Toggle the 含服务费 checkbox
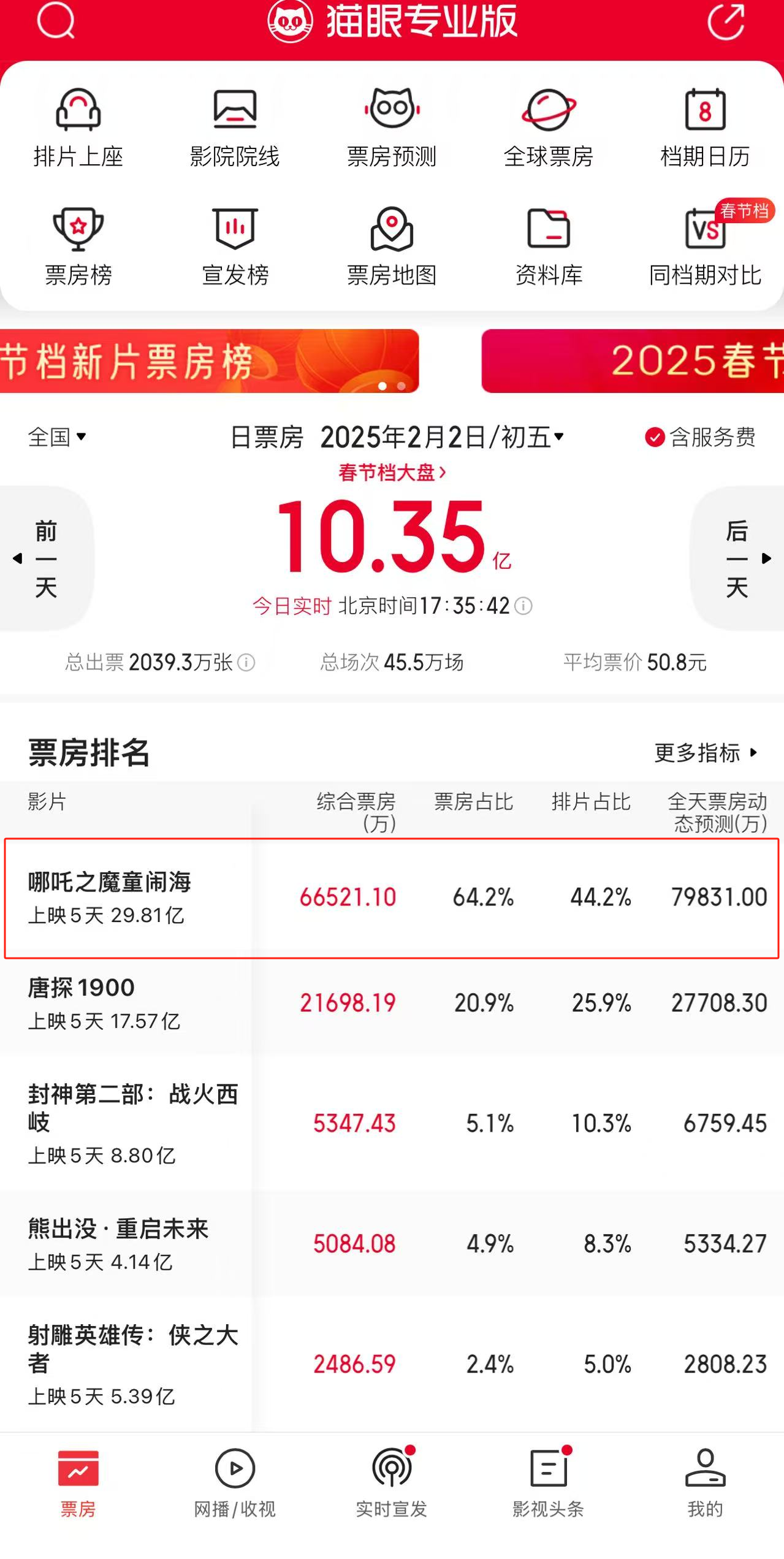This screenshot has width=784, height=1559. point(655,437)
